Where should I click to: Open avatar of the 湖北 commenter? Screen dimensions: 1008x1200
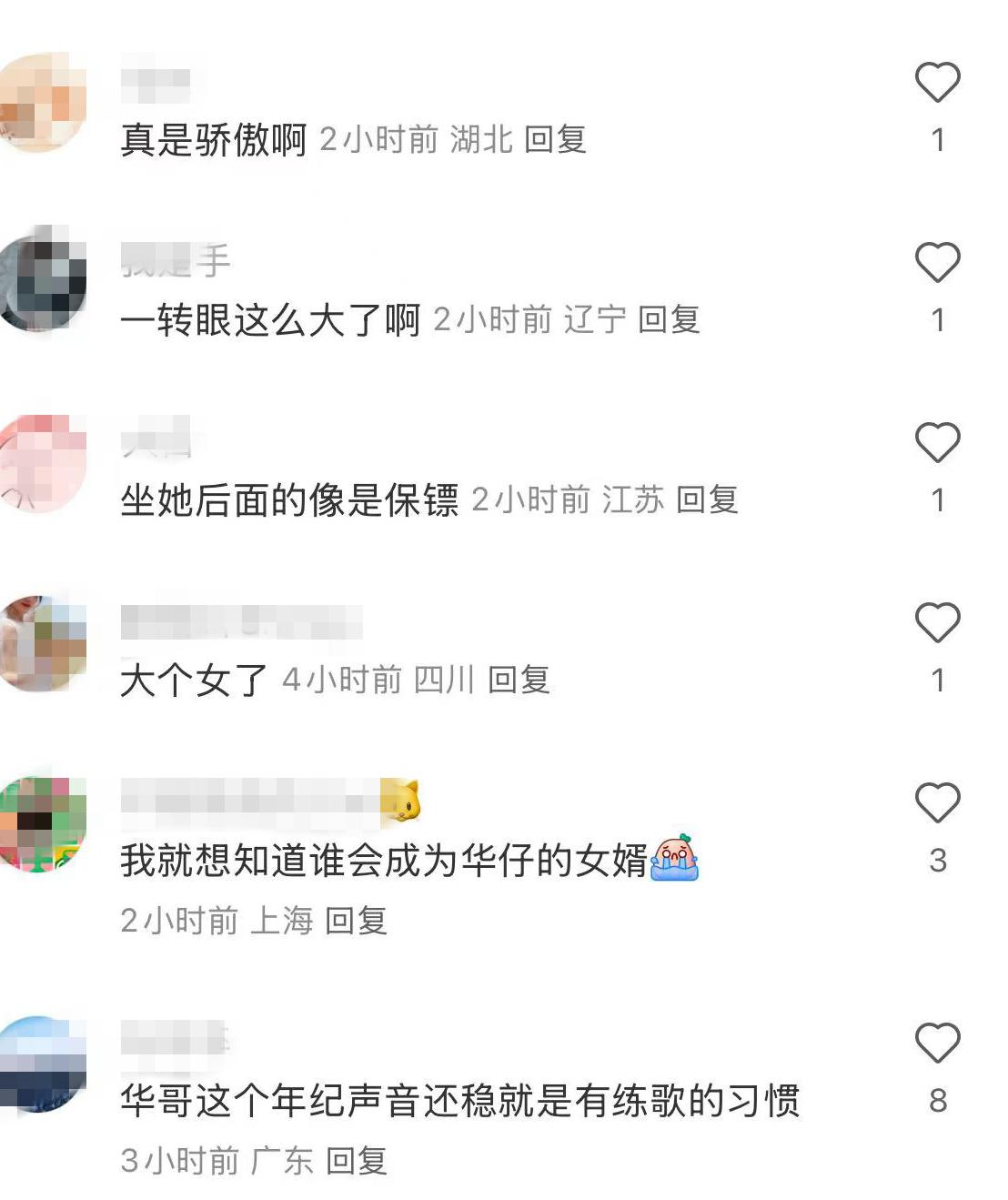pos(42,102)
